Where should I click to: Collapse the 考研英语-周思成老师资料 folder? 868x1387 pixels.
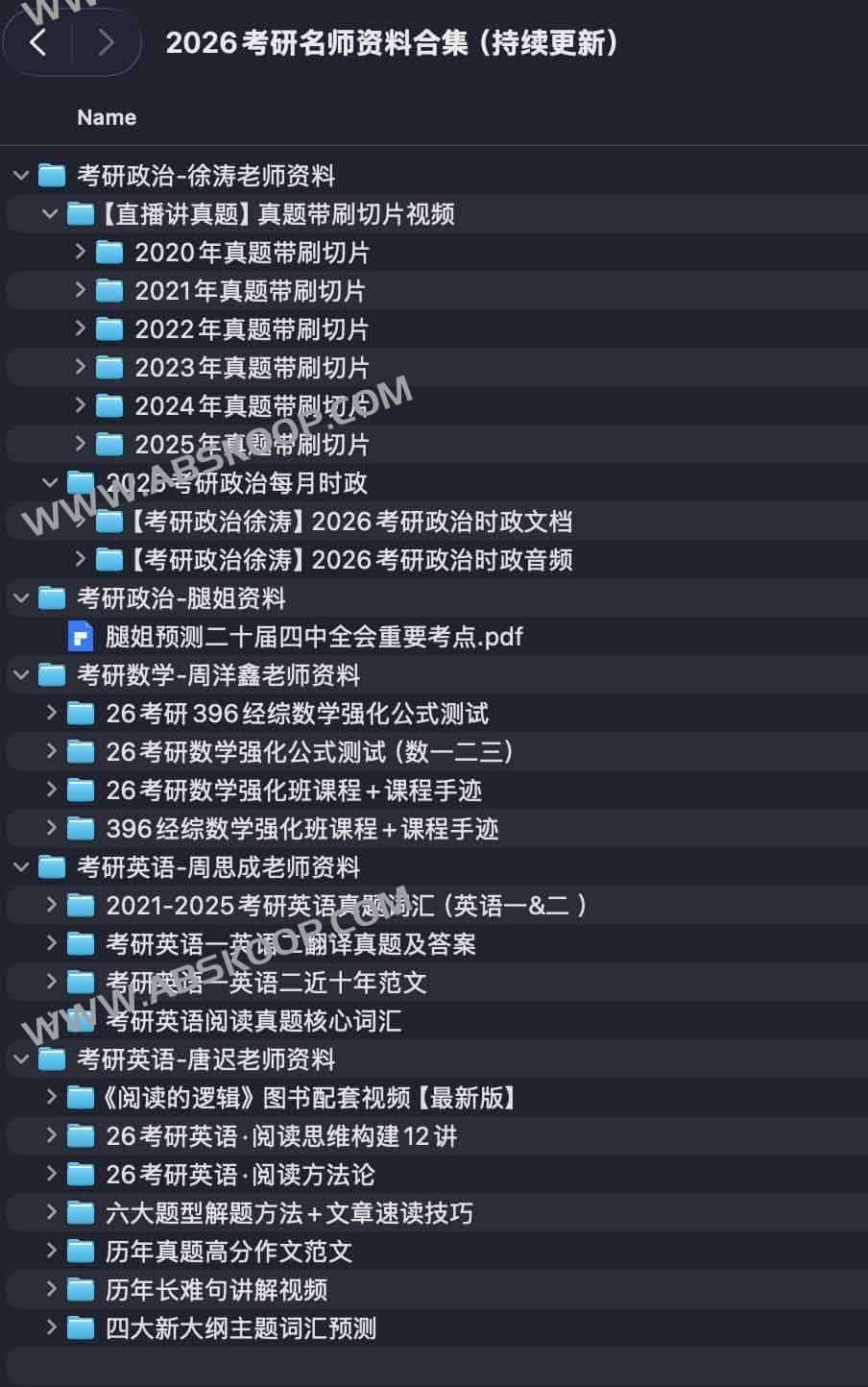click(21, 867)
